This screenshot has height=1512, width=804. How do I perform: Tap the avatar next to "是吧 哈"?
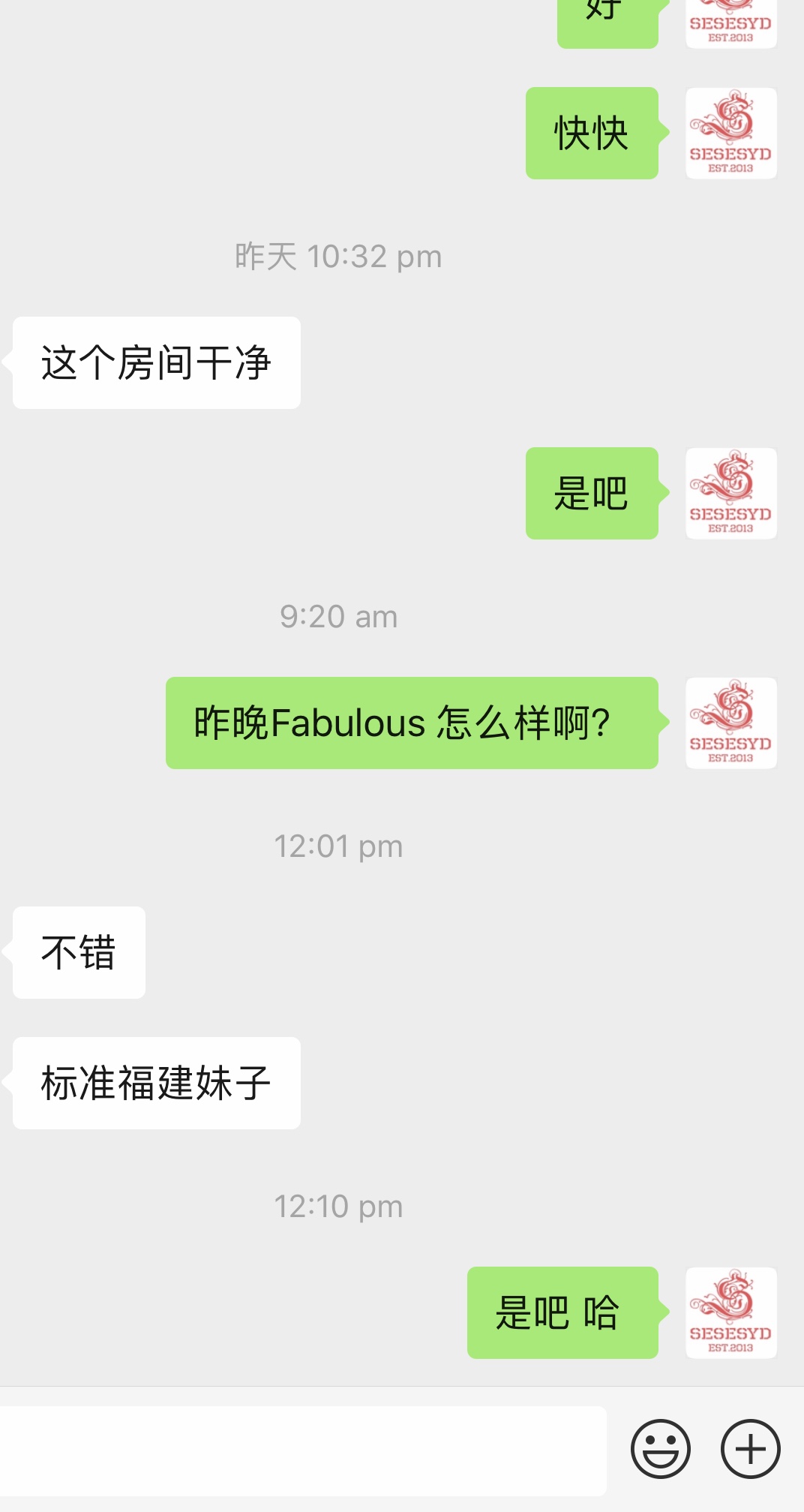point(730,1312)
